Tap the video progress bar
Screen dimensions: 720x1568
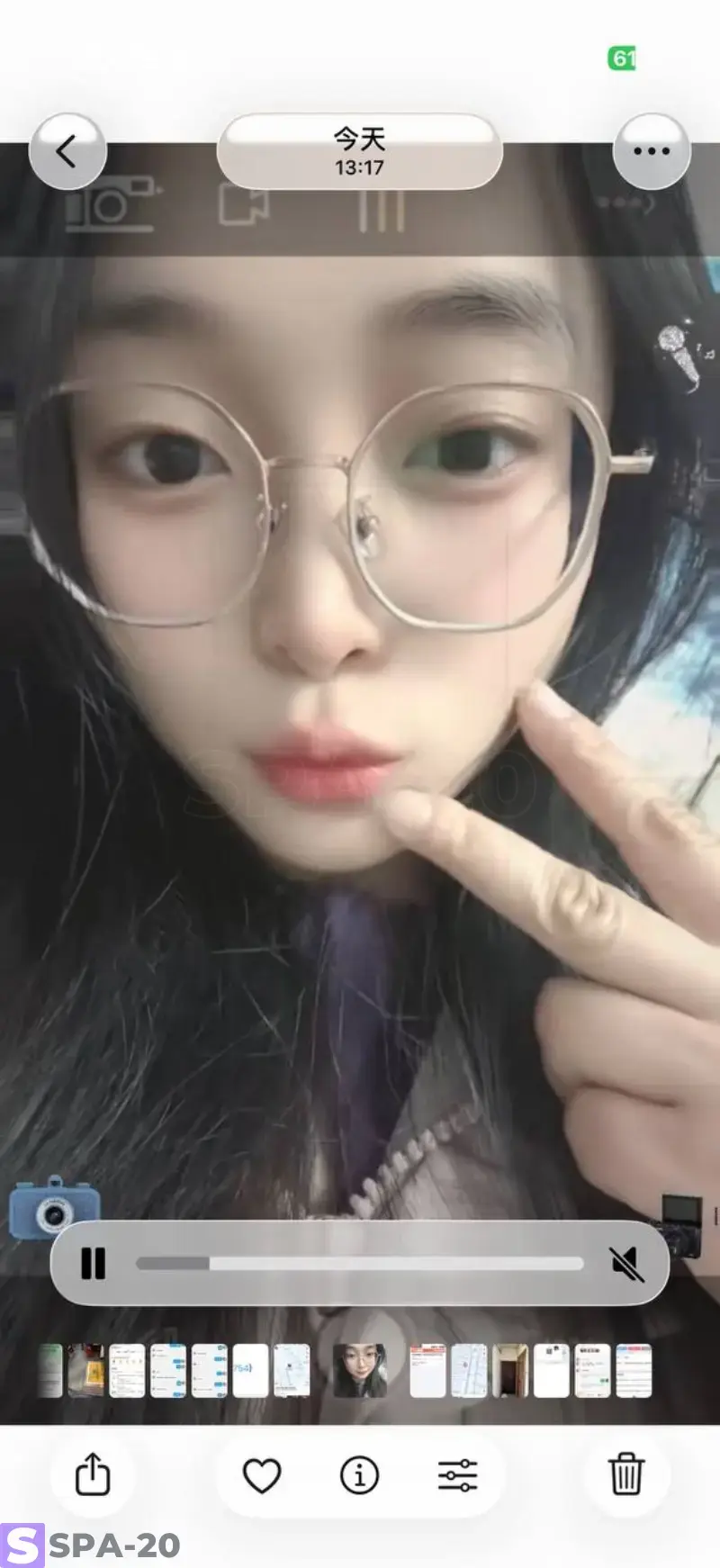pos(360,1263)
